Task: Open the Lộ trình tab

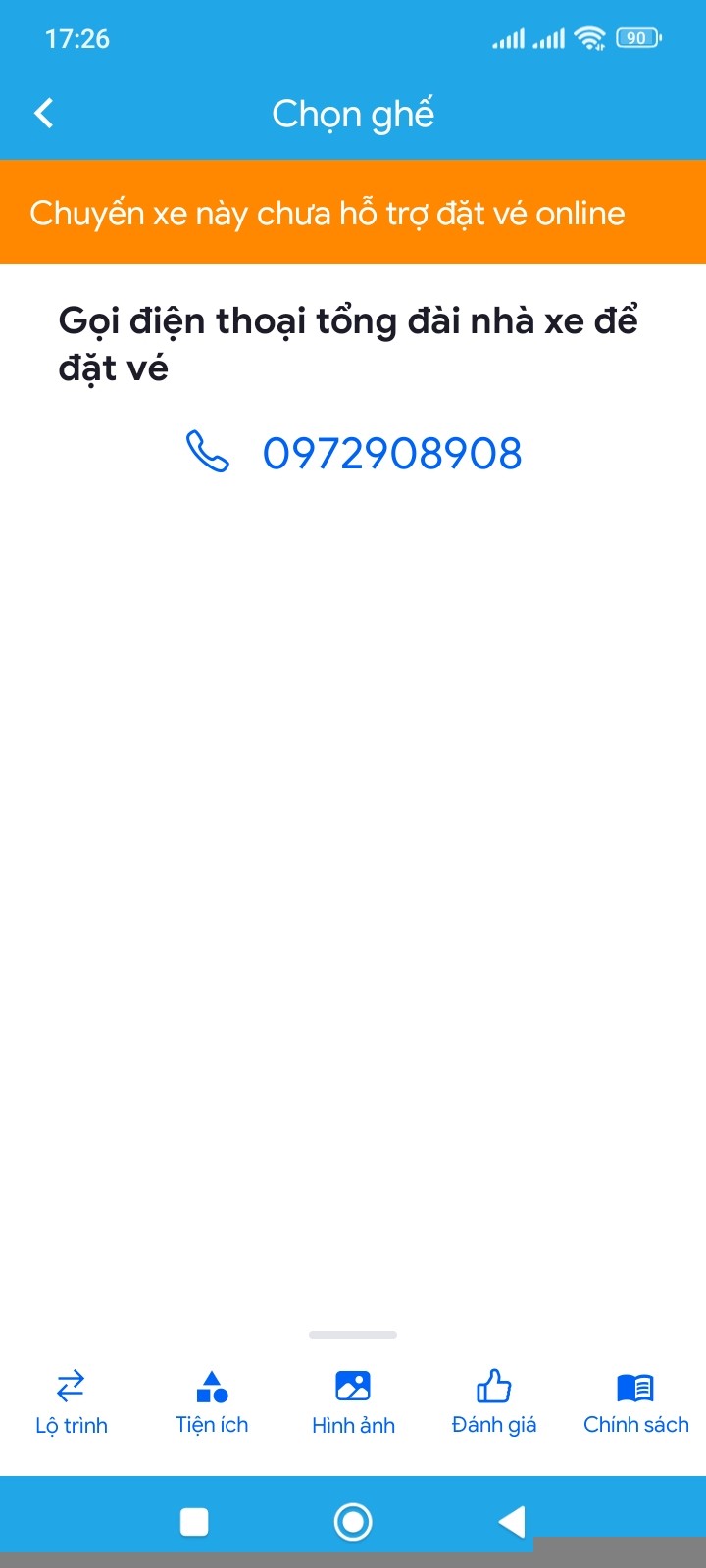Action: [x=71, y=1402]
